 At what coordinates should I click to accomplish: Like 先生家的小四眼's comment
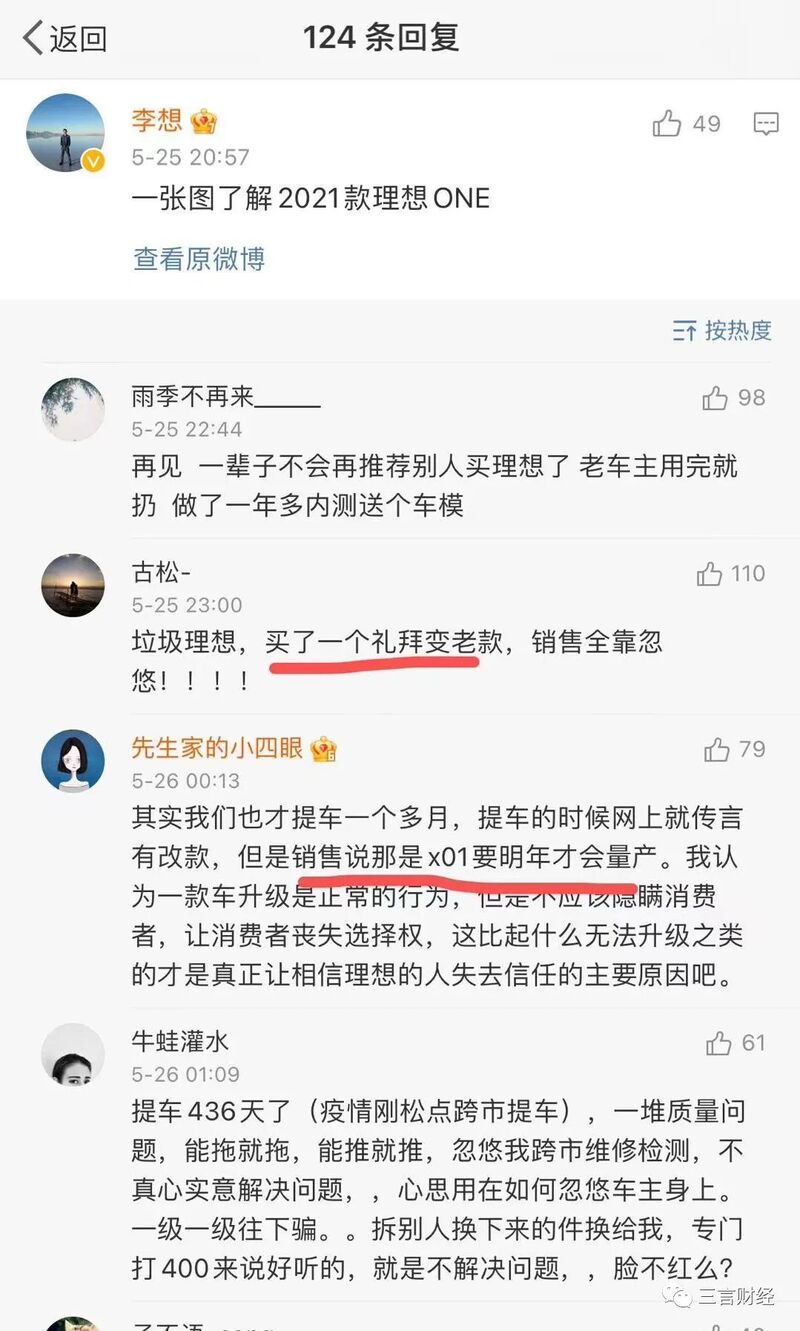[x=734, y=749]
